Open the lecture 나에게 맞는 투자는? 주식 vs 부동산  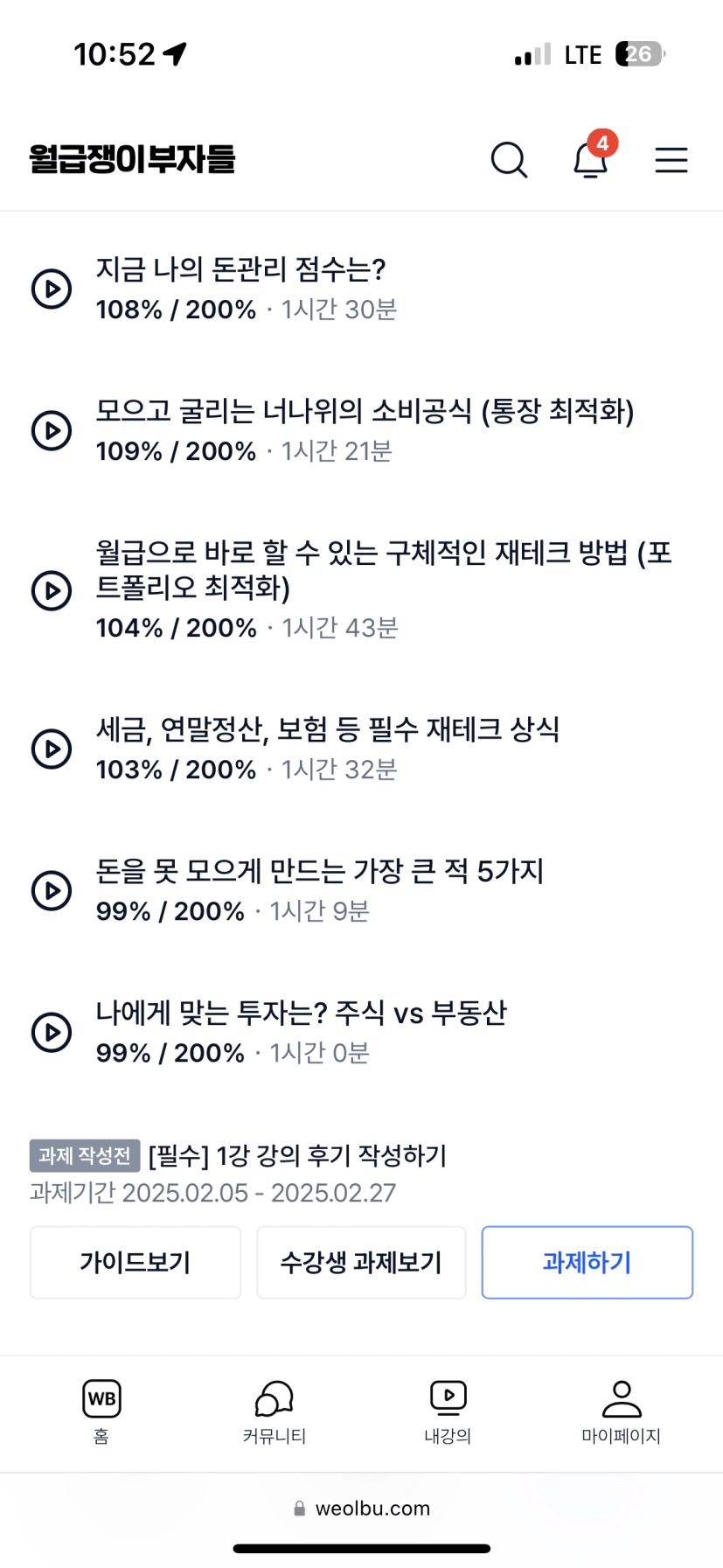tap(301, 1013)
